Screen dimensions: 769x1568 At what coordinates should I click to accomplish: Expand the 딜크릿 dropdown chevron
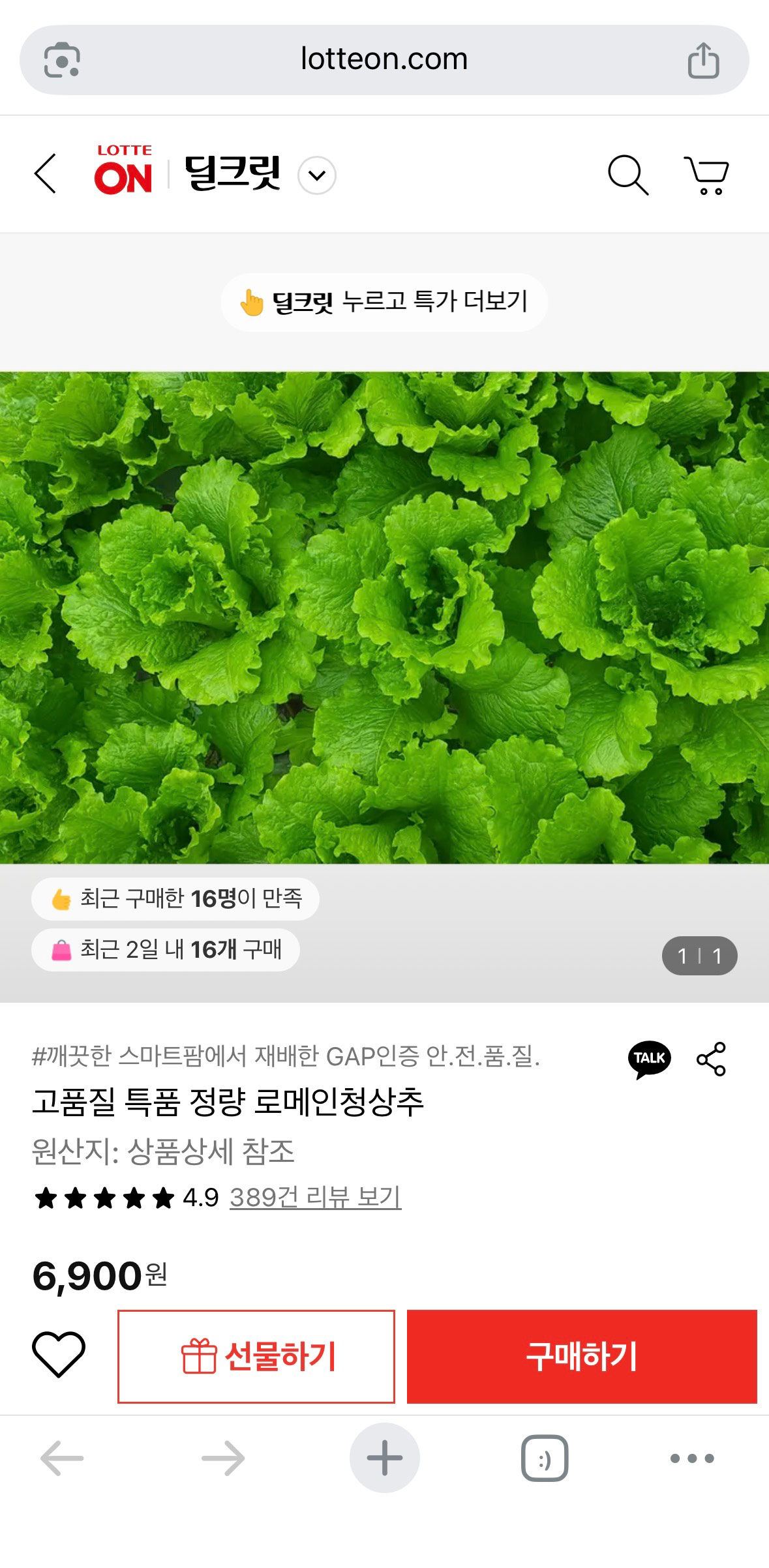coord(317,175)
